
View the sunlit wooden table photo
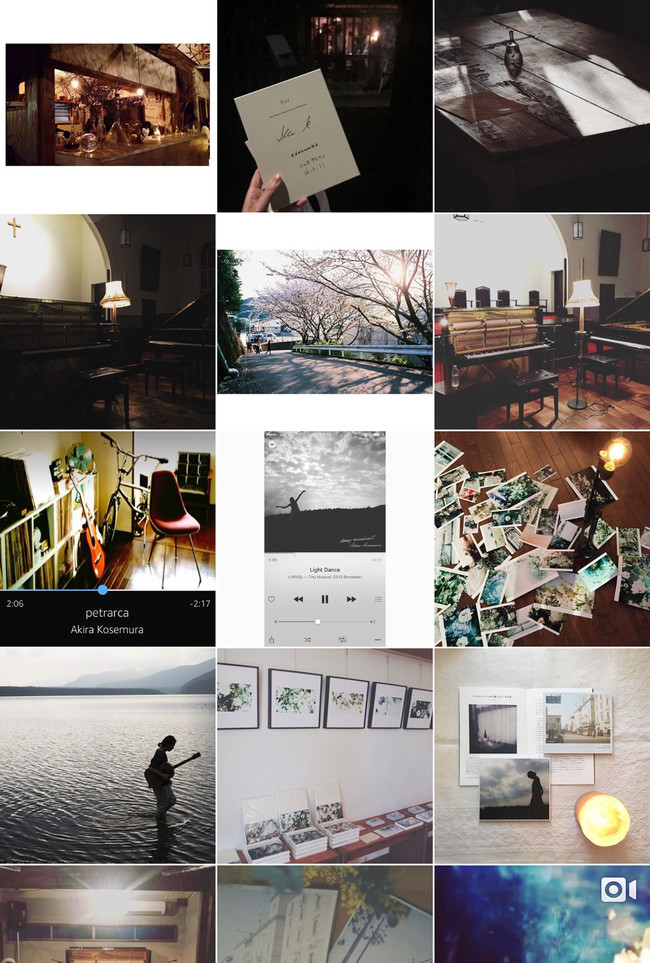tap(542, 105)
